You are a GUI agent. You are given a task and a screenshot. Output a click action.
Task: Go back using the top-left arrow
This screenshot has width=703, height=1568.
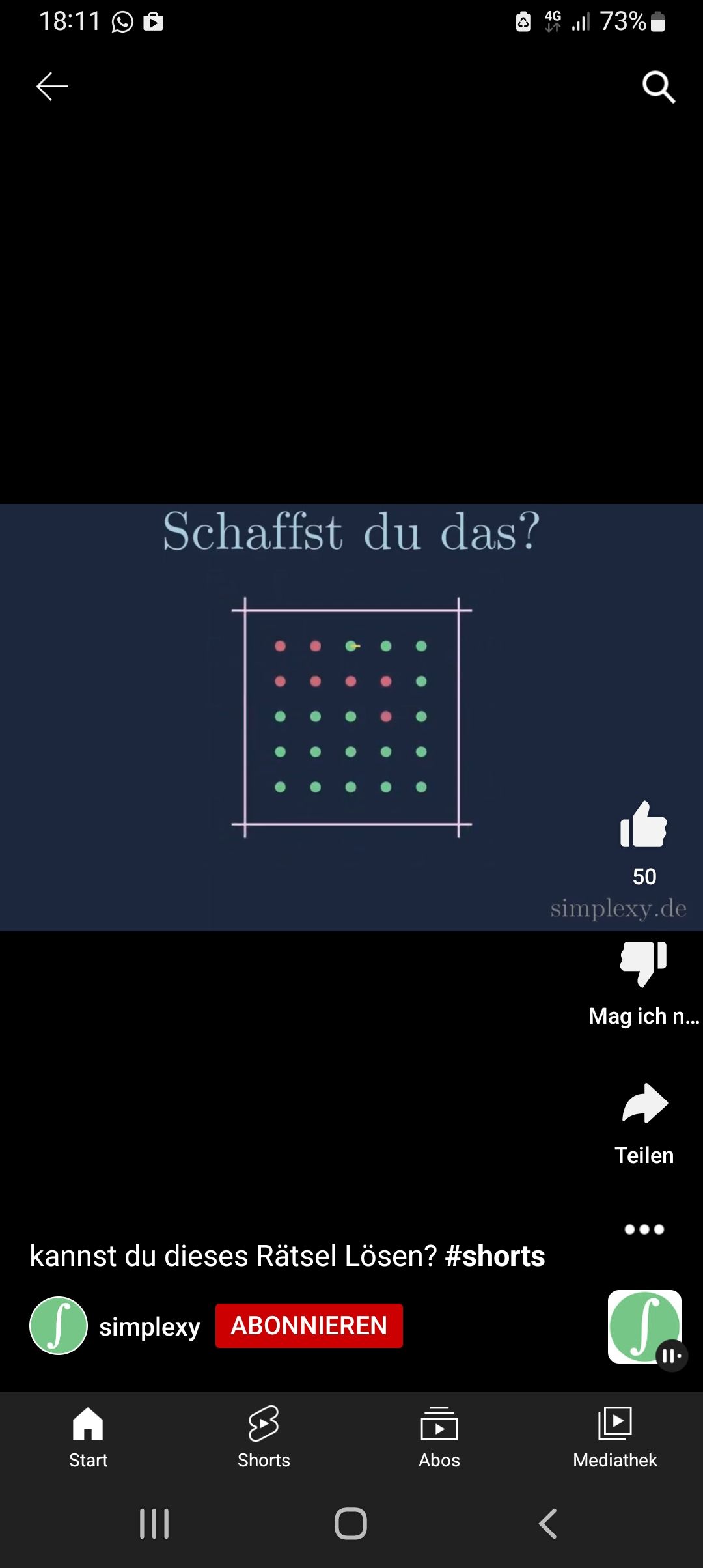(52, 87)
